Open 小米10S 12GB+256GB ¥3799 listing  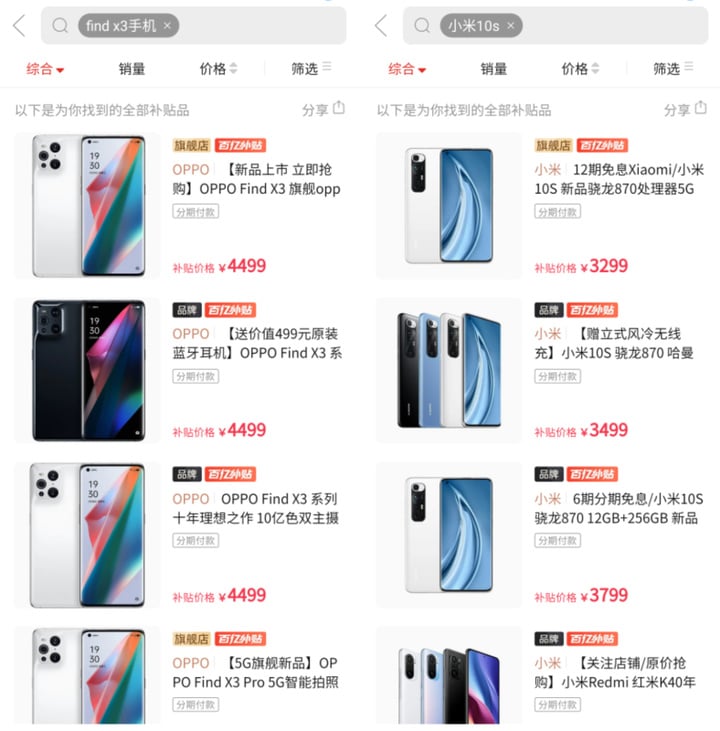[x=618, y=508]
